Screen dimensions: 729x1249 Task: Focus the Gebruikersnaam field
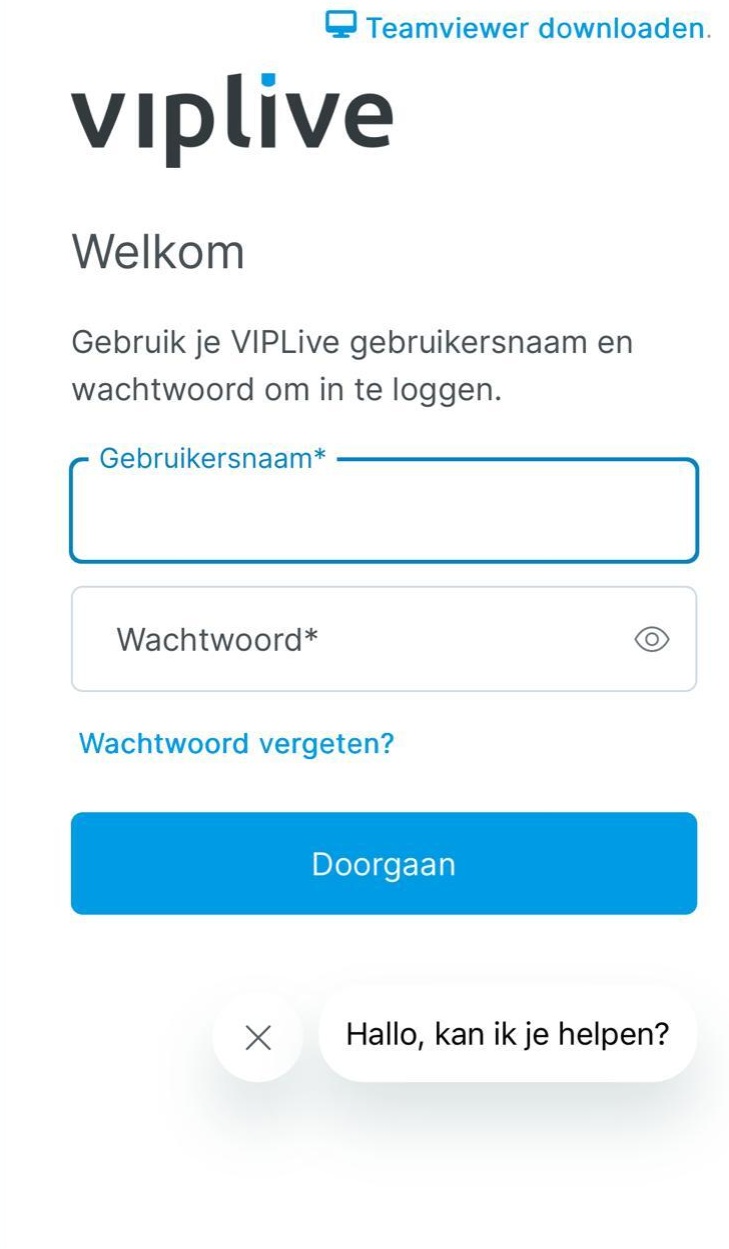coord(384,511)
